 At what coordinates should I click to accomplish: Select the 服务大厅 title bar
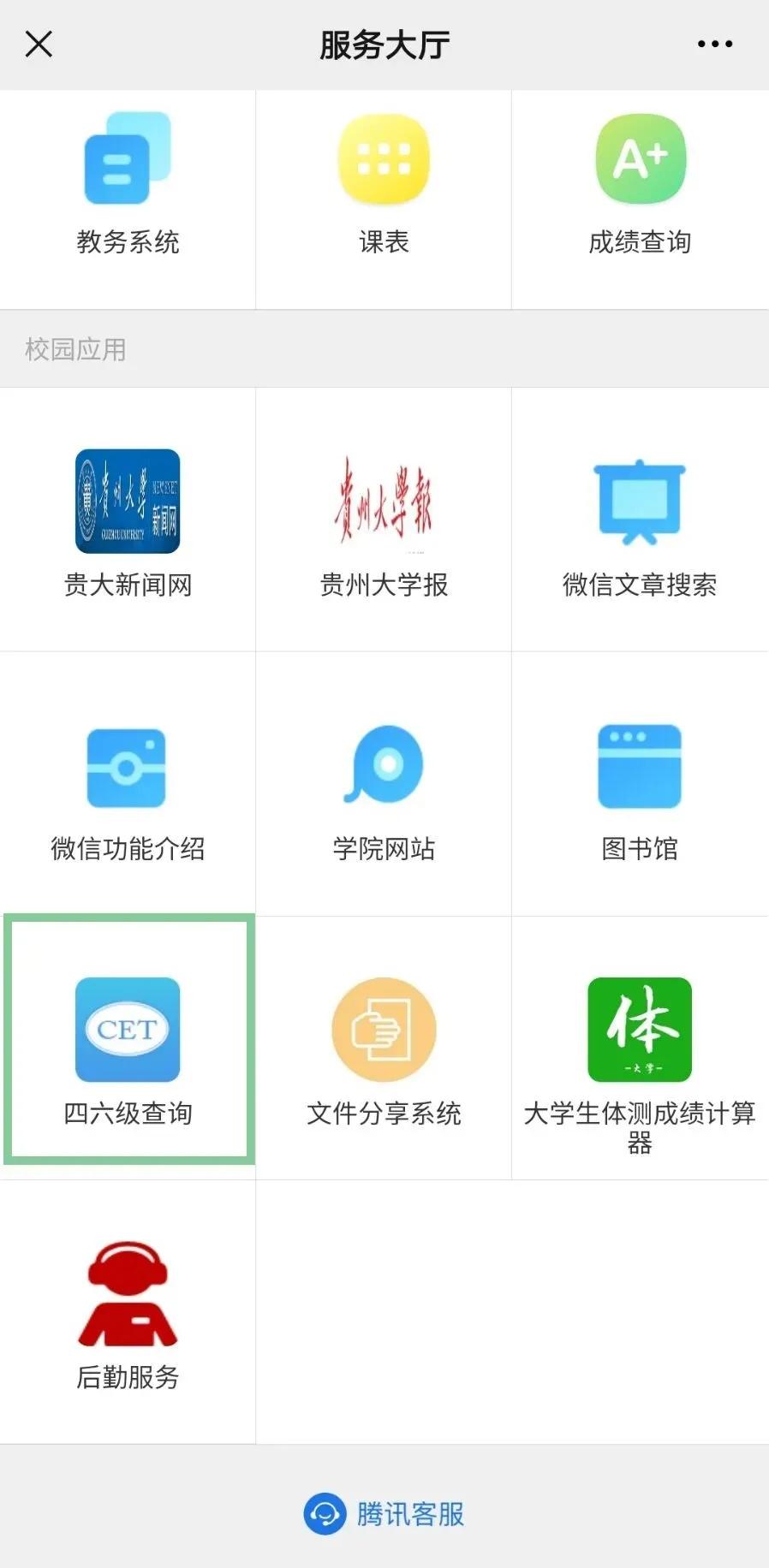(384, 43)
